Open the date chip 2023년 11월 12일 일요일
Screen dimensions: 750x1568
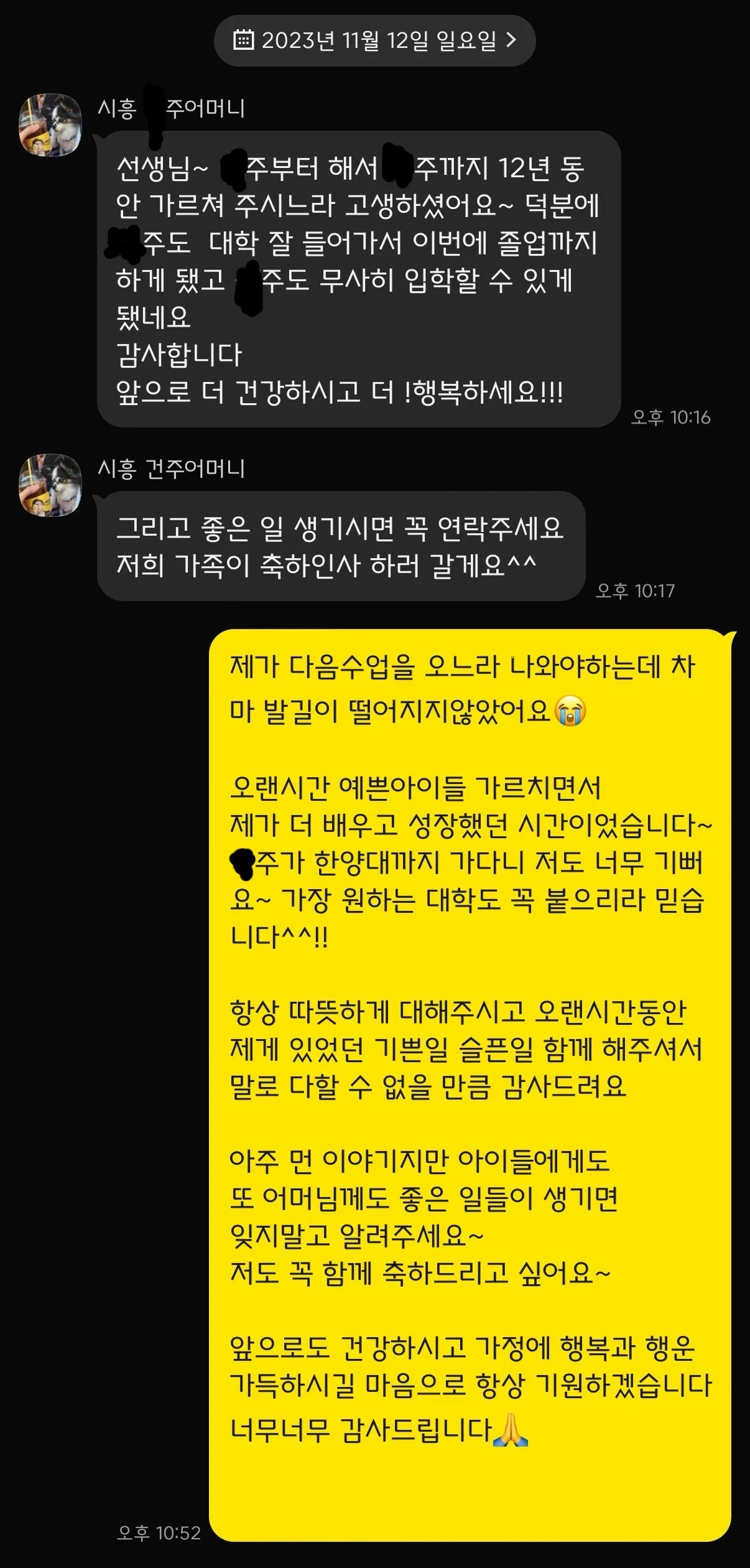(x=374, y=41)
